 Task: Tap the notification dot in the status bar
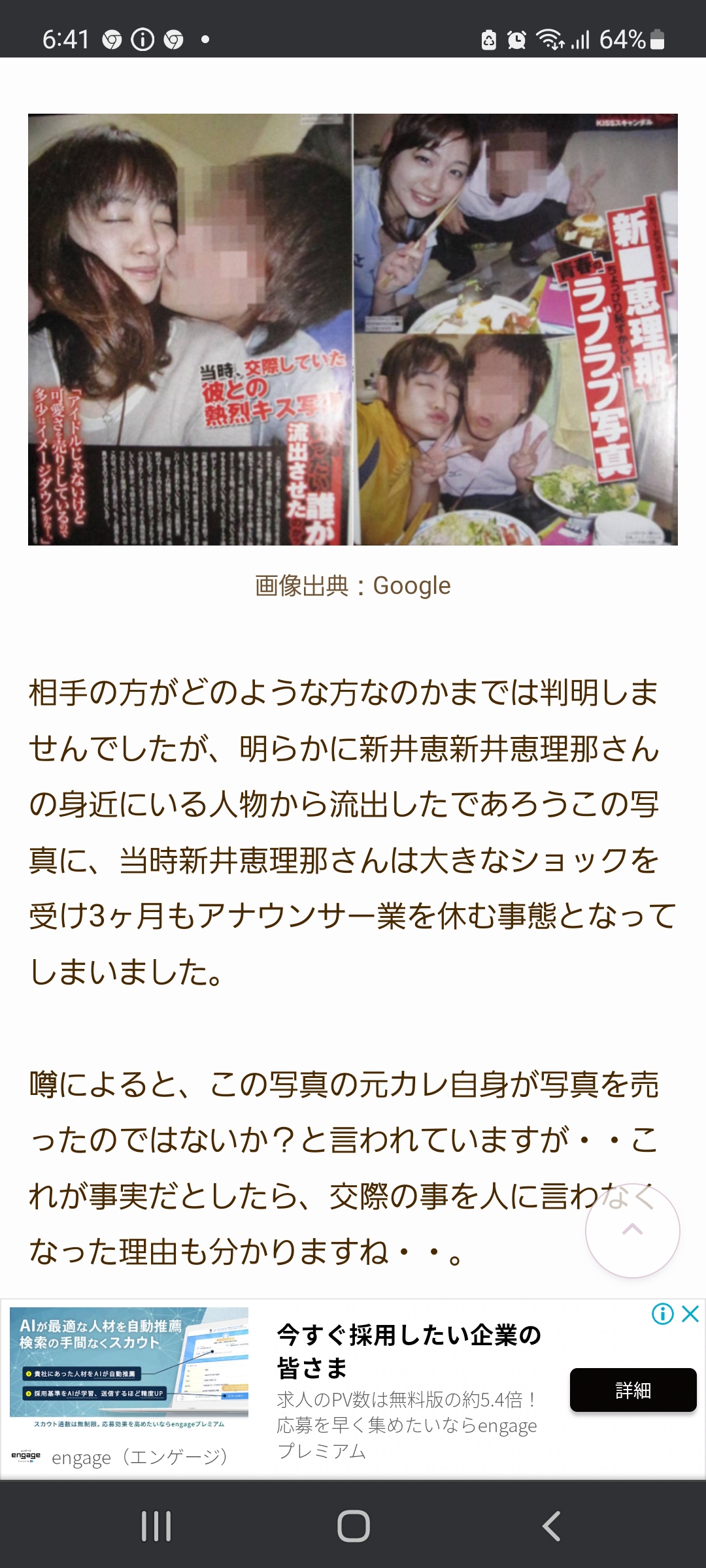[x=206, y=39]
